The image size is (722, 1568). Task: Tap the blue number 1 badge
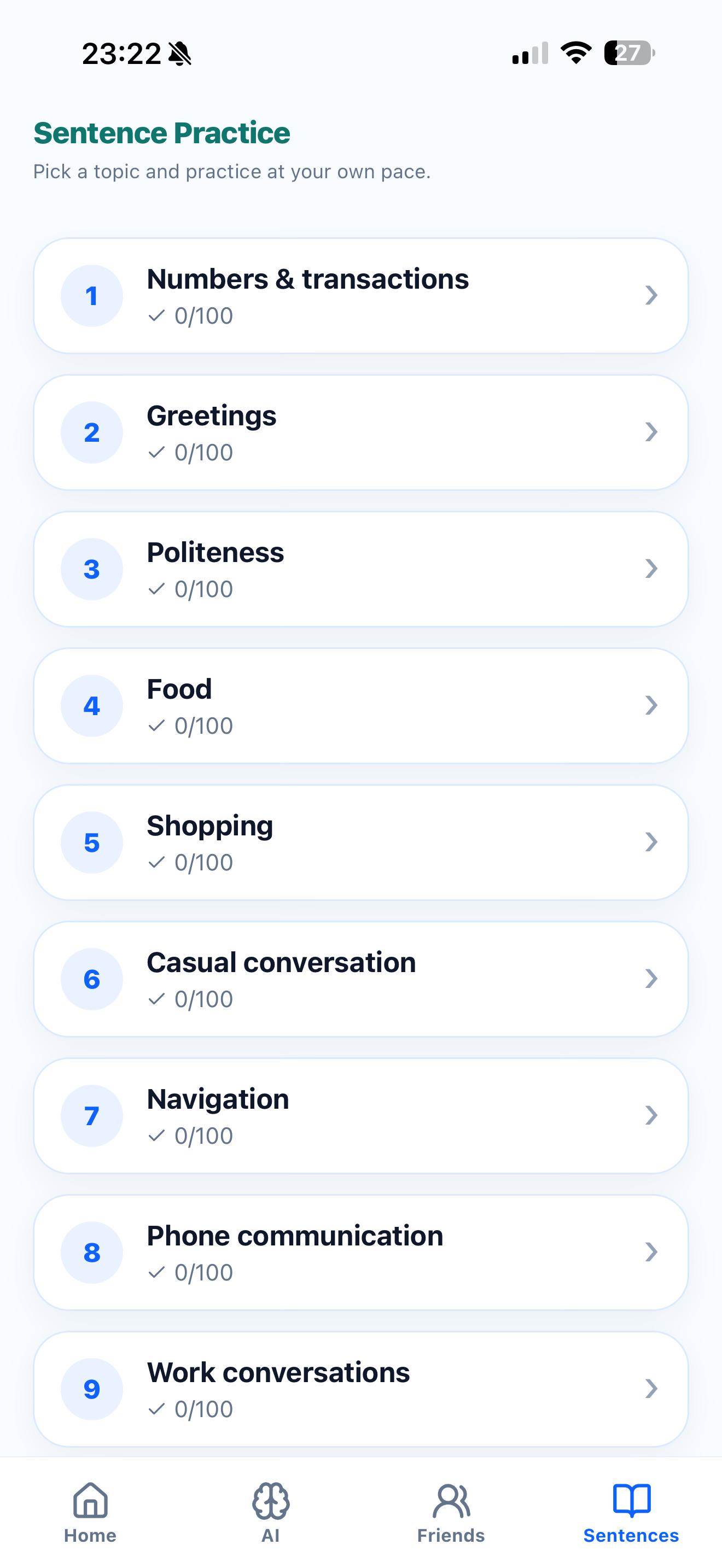pyautogui.click(x=91, y=296)
